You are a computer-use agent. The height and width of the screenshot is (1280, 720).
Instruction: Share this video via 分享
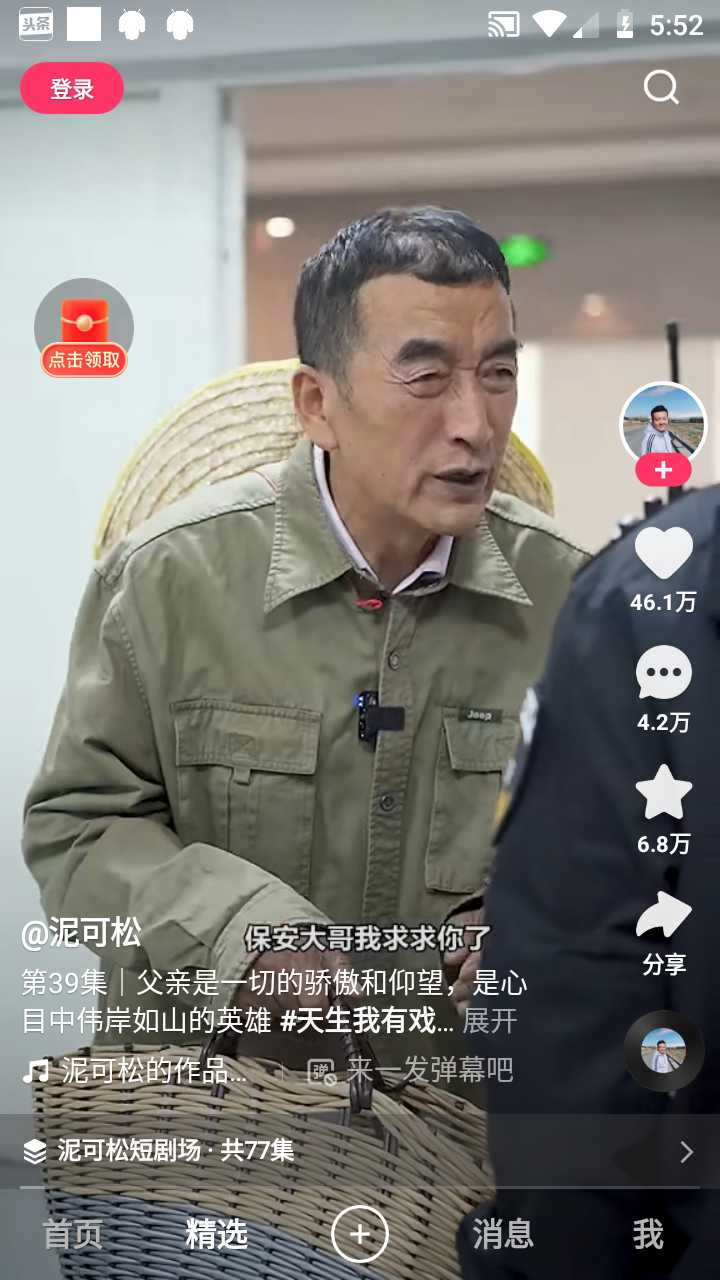click(664, 934)
